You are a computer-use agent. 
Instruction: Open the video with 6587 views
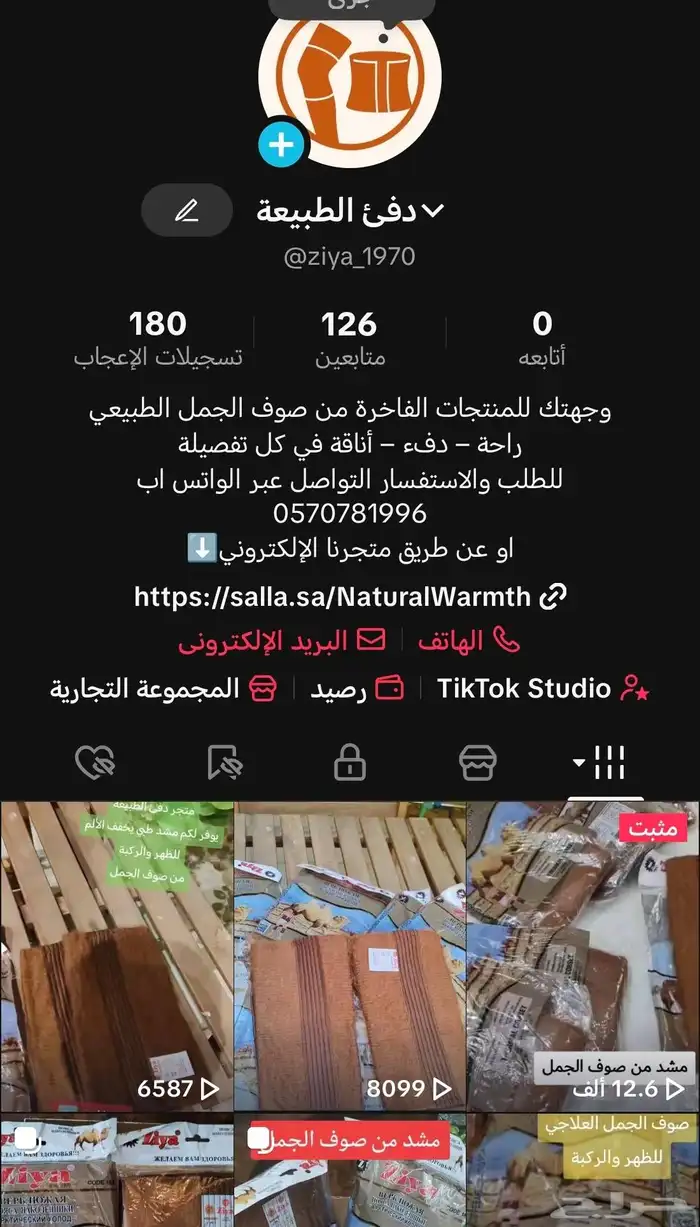(x=116, y=955)
